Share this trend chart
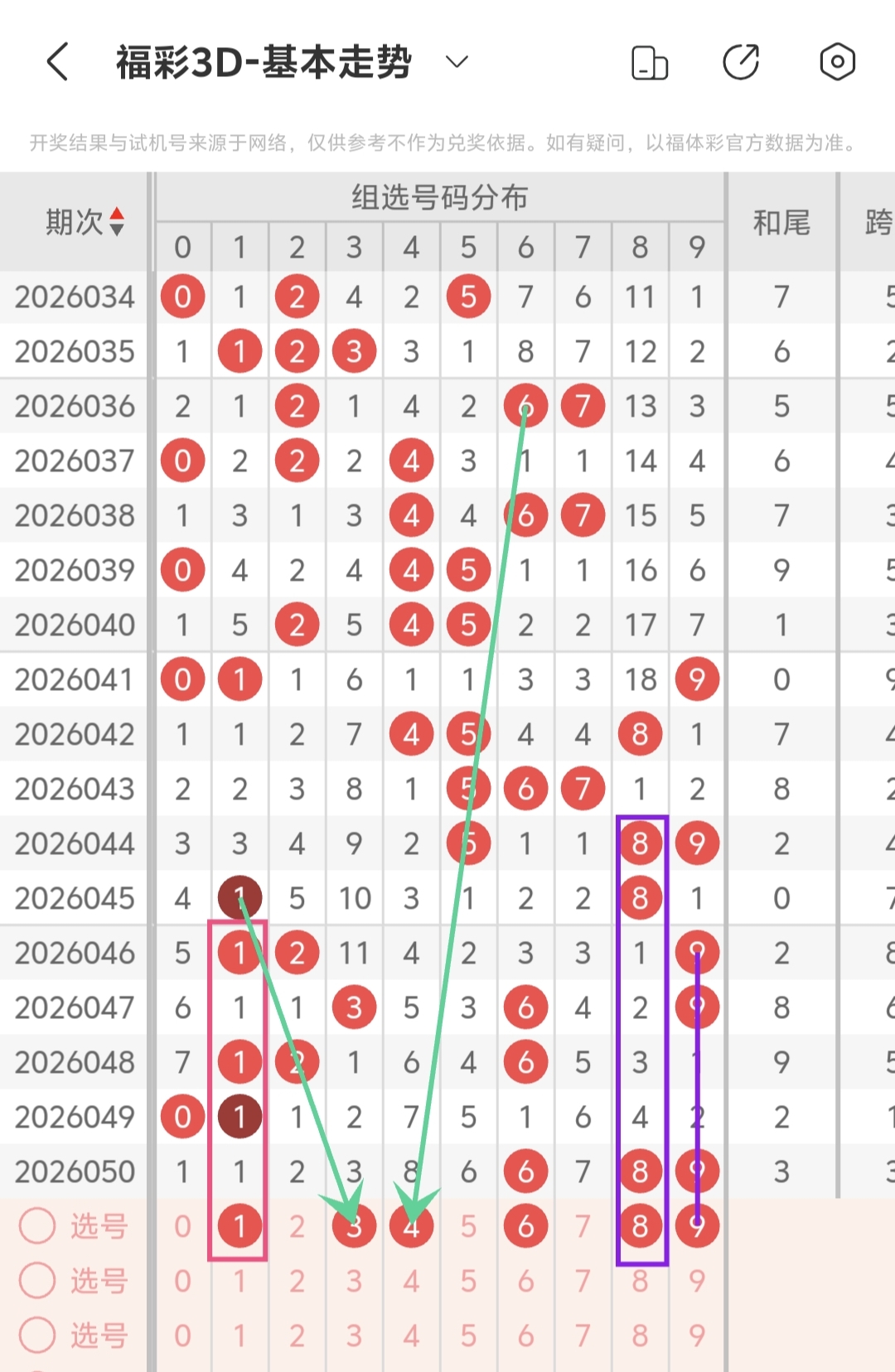 [741, 62]
